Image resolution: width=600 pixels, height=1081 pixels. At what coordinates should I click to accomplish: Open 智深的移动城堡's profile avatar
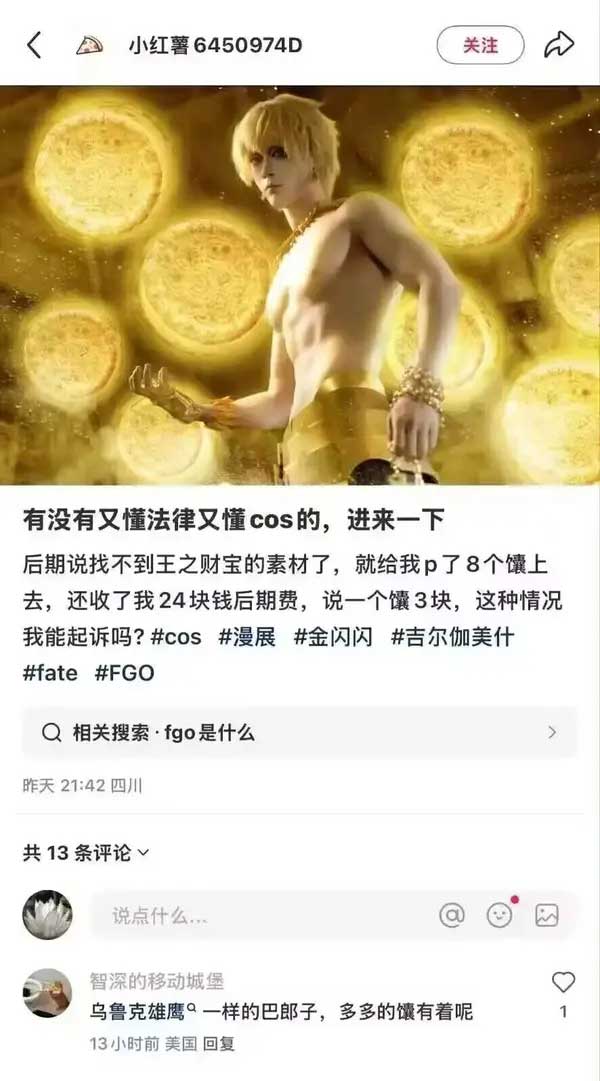pos(47,993)
